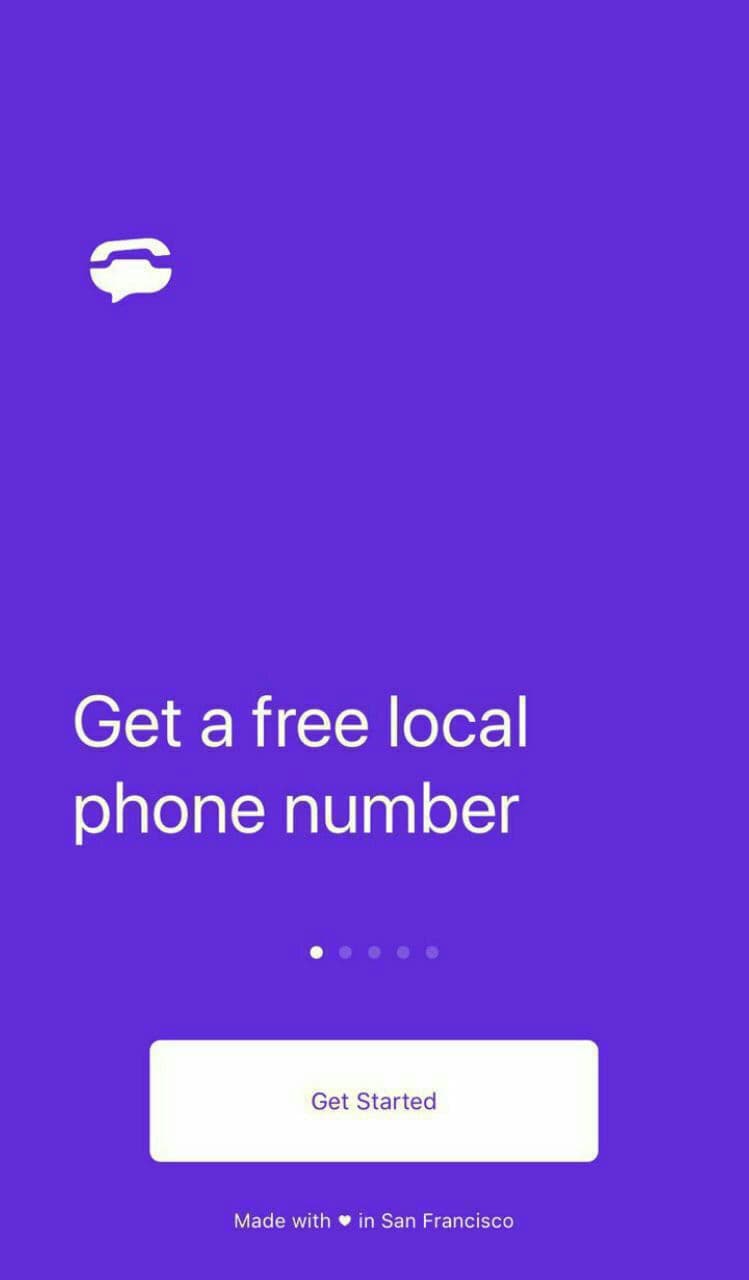Tap the Get Started button
The height and width of the screenshot is (1280, 749).
pos(373,1100)
